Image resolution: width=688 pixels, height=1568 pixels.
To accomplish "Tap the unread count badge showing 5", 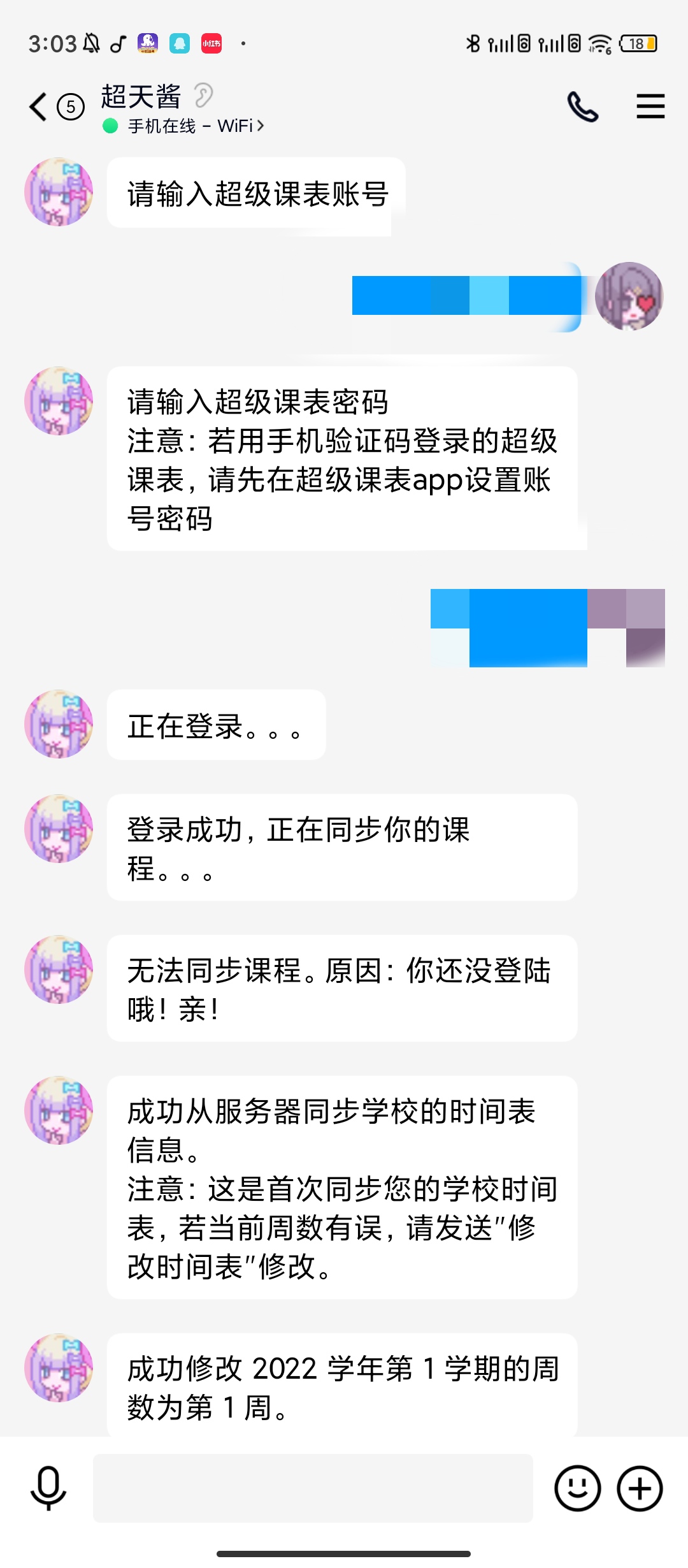I will pyautogui.click(x=69, y=107).
